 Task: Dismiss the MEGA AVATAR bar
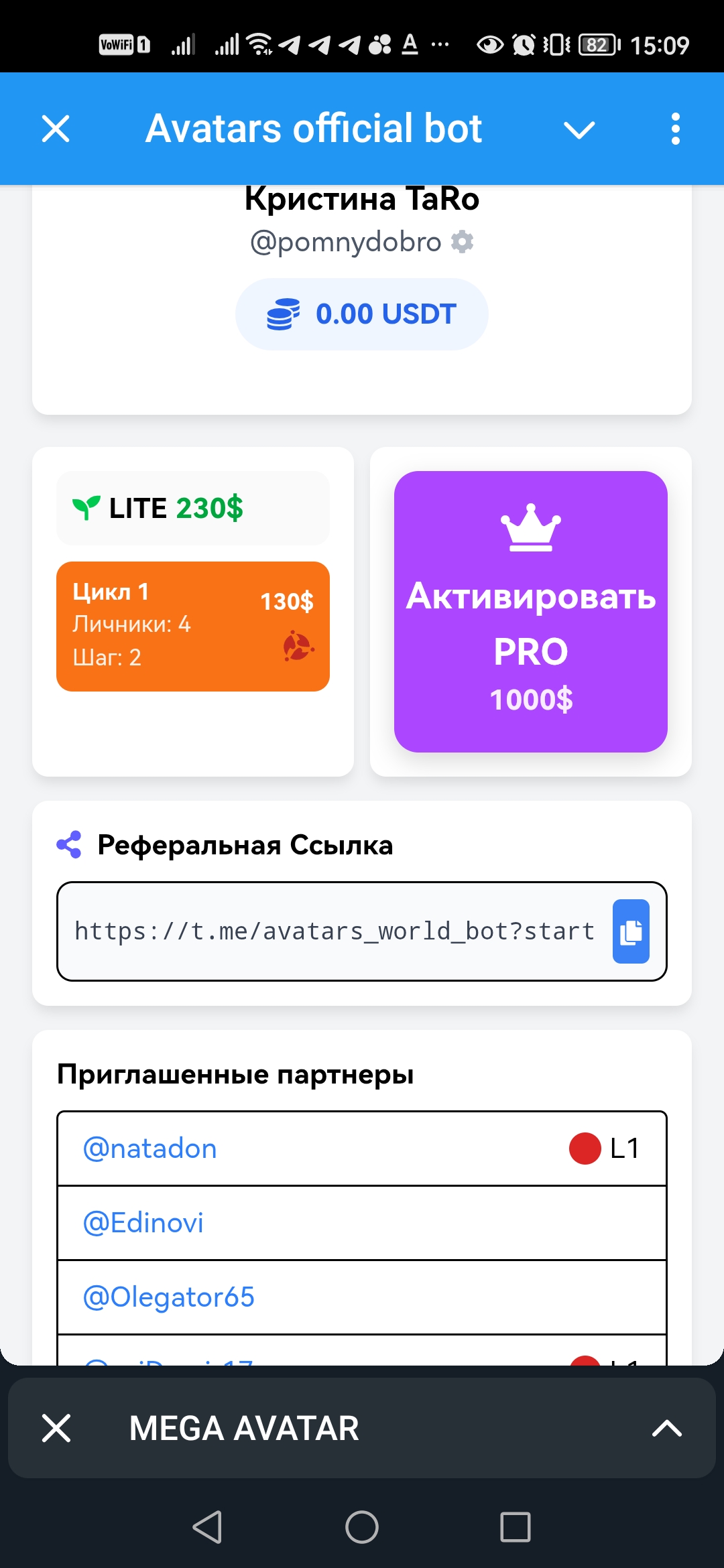click(56, 1428)
